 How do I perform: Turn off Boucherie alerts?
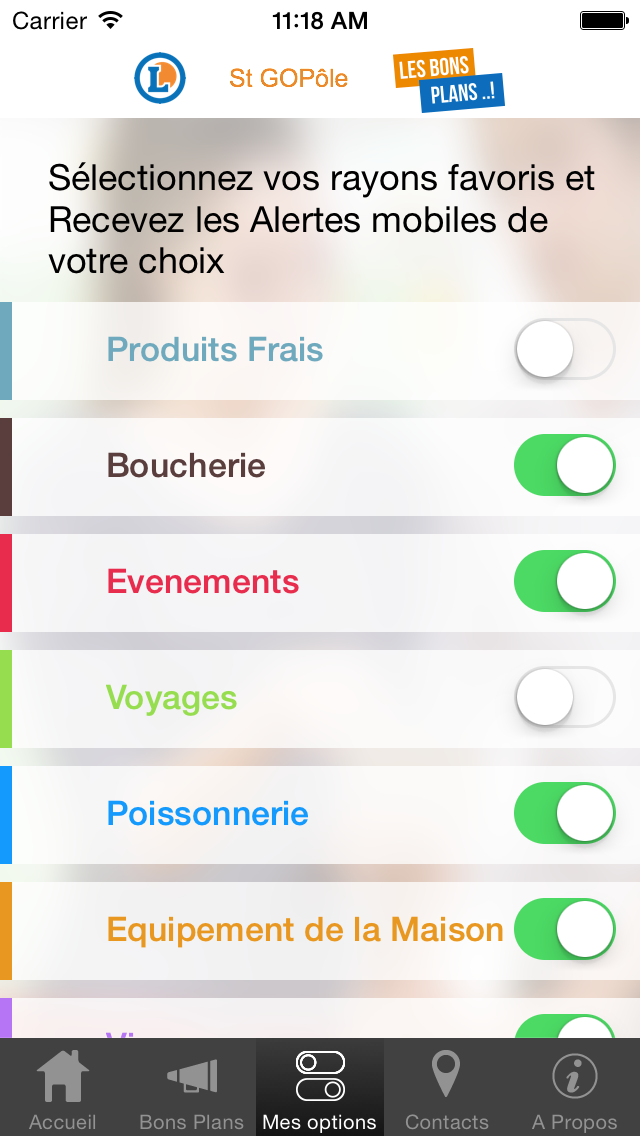coord(564,465)
